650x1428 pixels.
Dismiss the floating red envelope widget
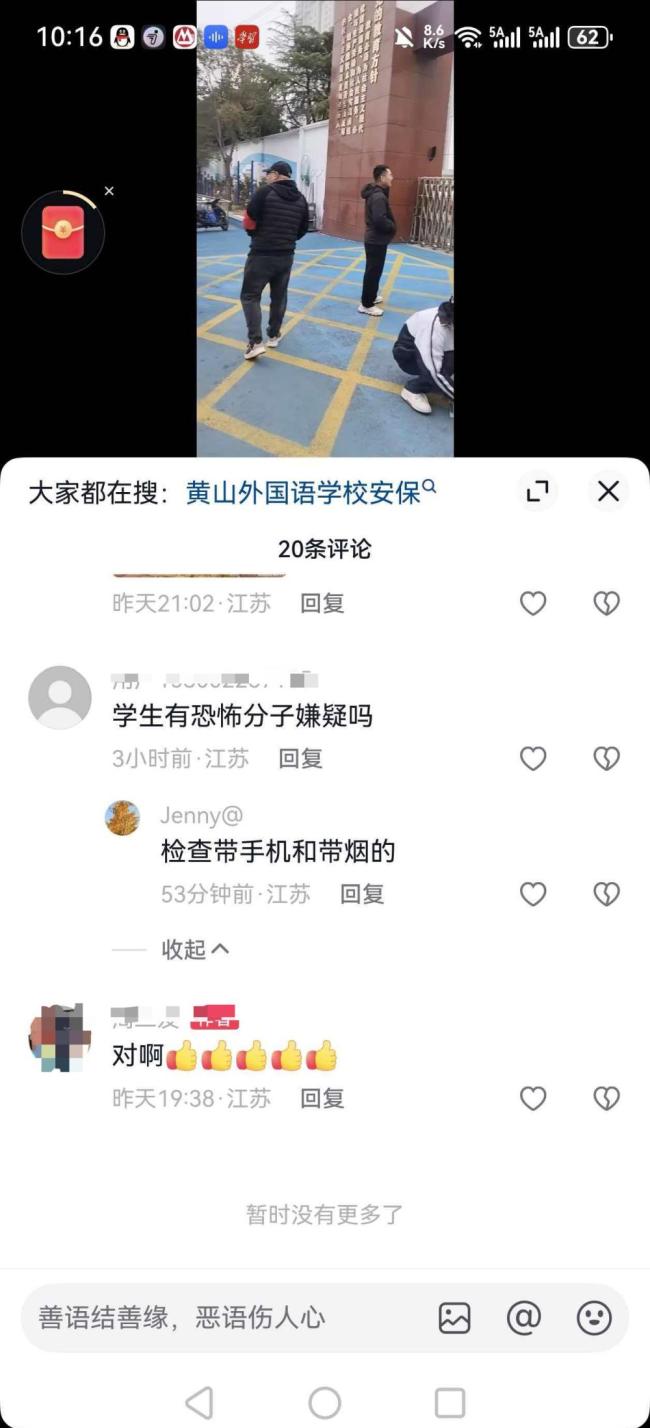click(109, 191)
